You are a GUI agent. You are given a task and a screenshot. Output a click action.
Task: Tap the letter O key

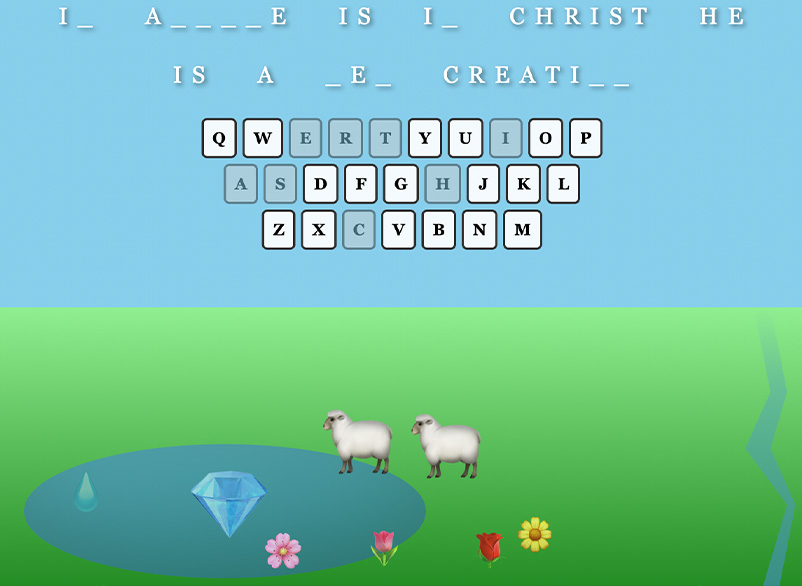[x=545, y=138]
